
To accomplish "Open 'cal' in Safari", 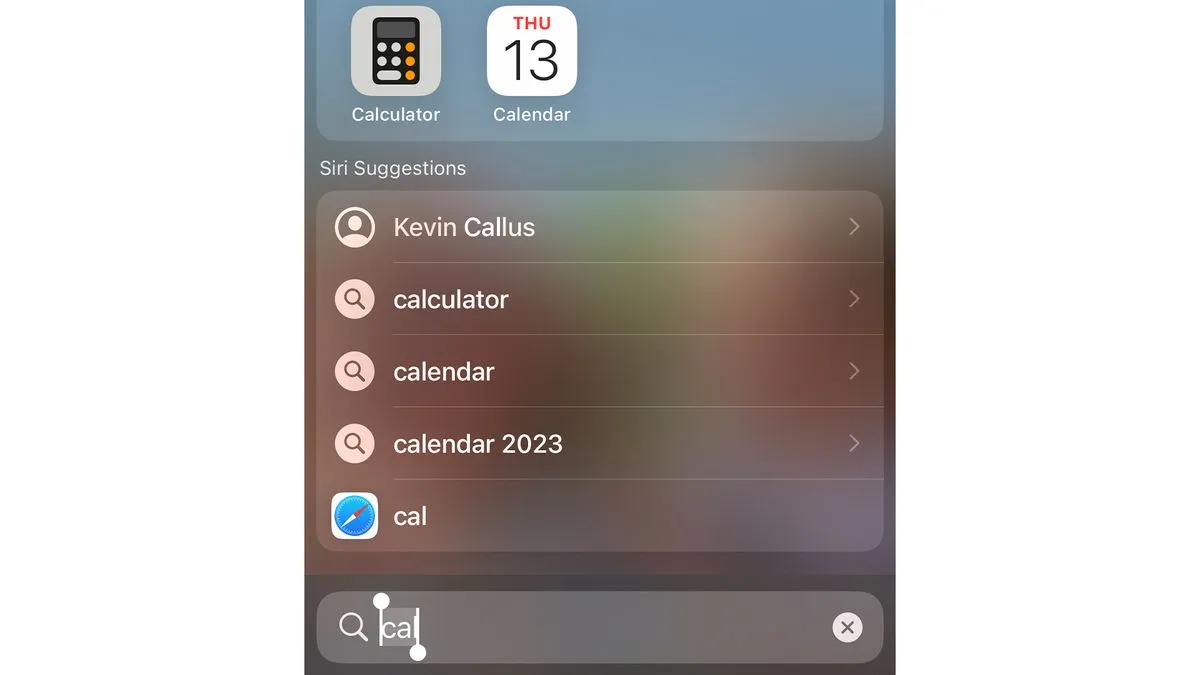I will [x=599, y=516].
